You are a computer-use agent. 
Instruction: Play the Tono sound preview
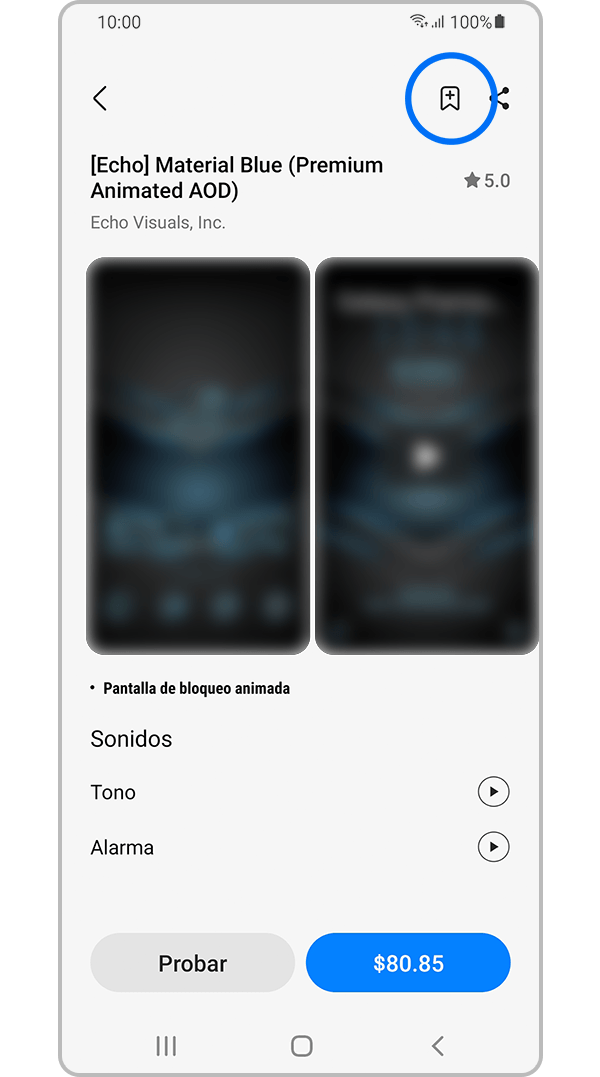tap(493, 792)
